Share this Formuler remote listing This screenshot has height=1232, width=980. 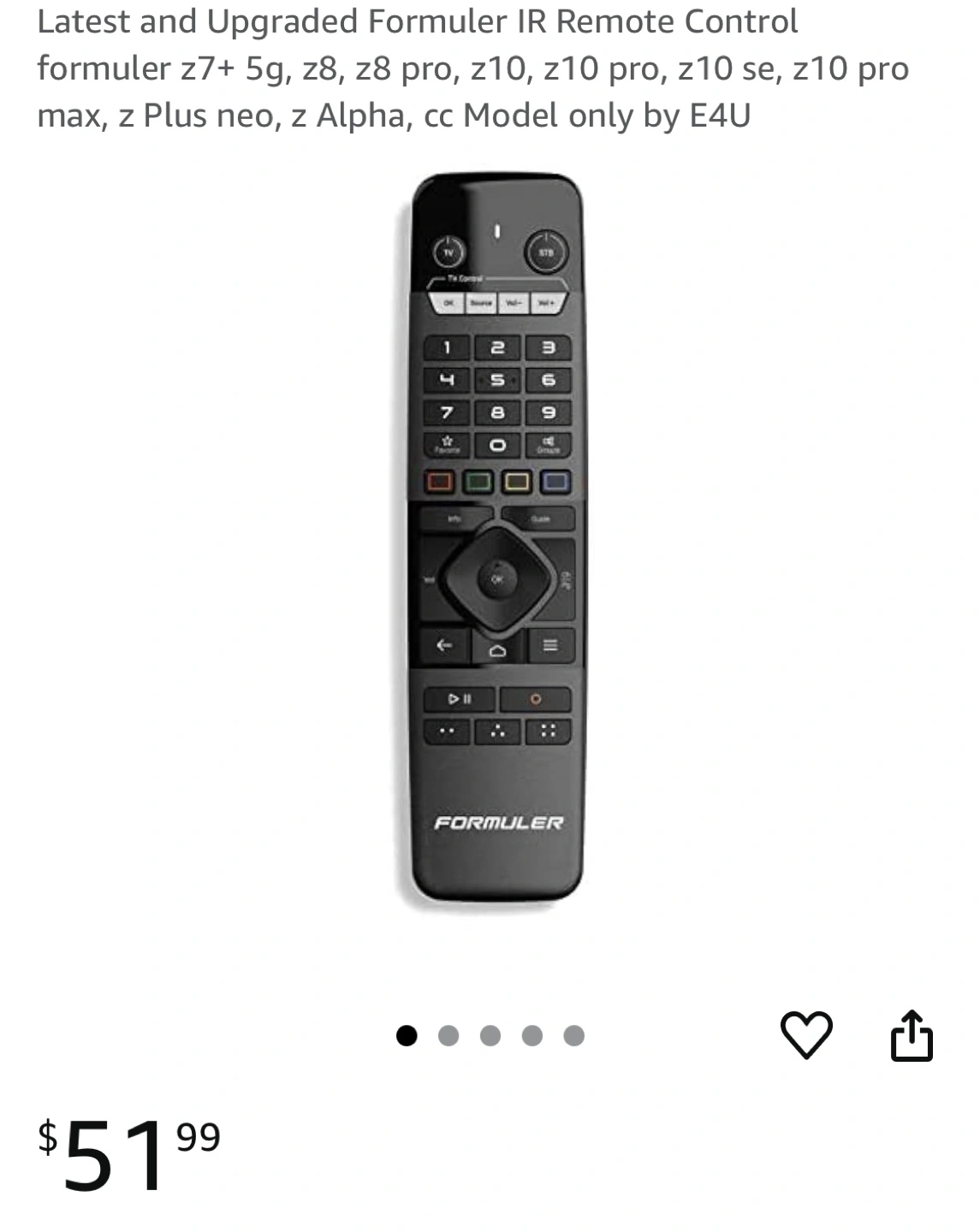(912, 1035)
